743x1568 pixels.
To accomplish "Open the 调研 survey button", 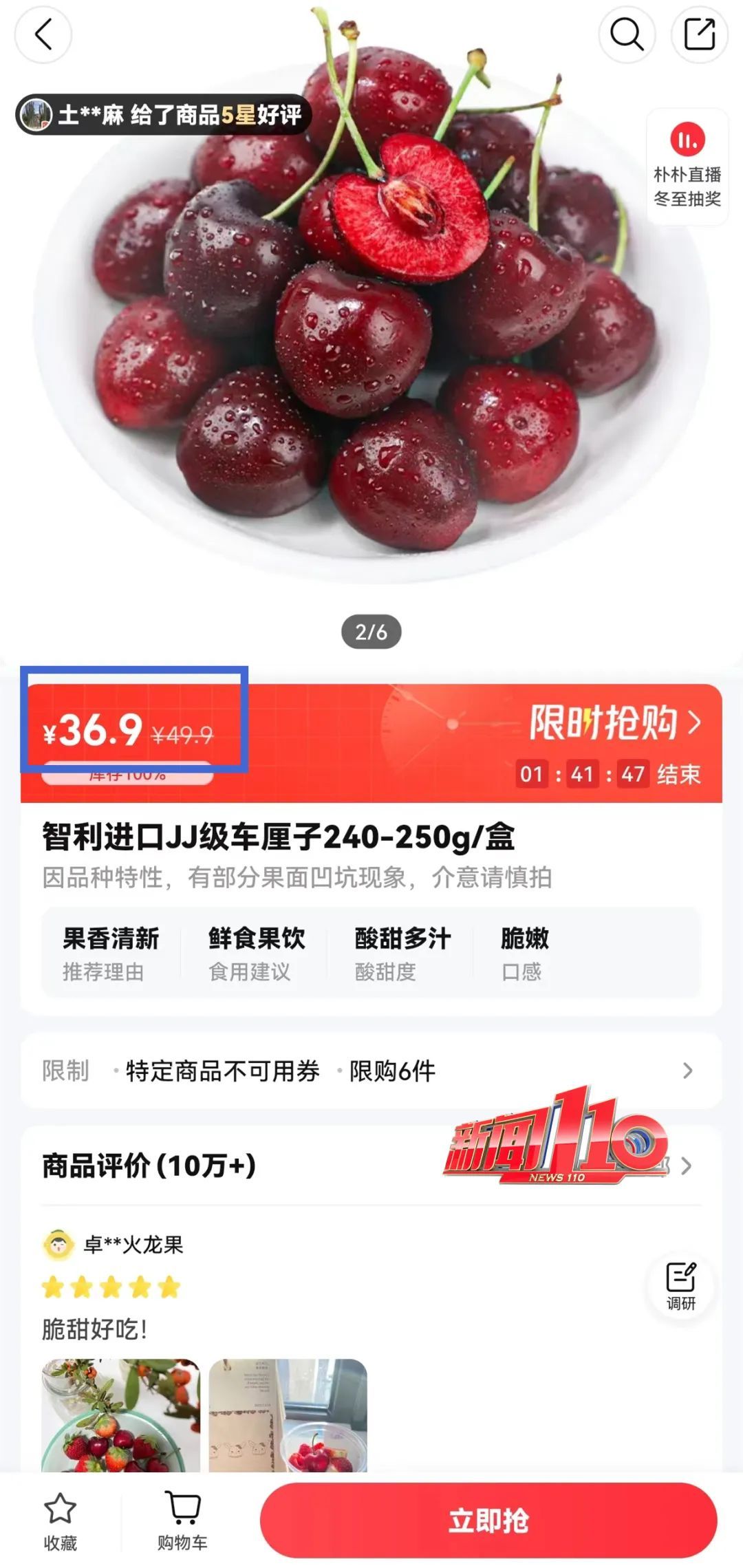I will coord(681,1285).
